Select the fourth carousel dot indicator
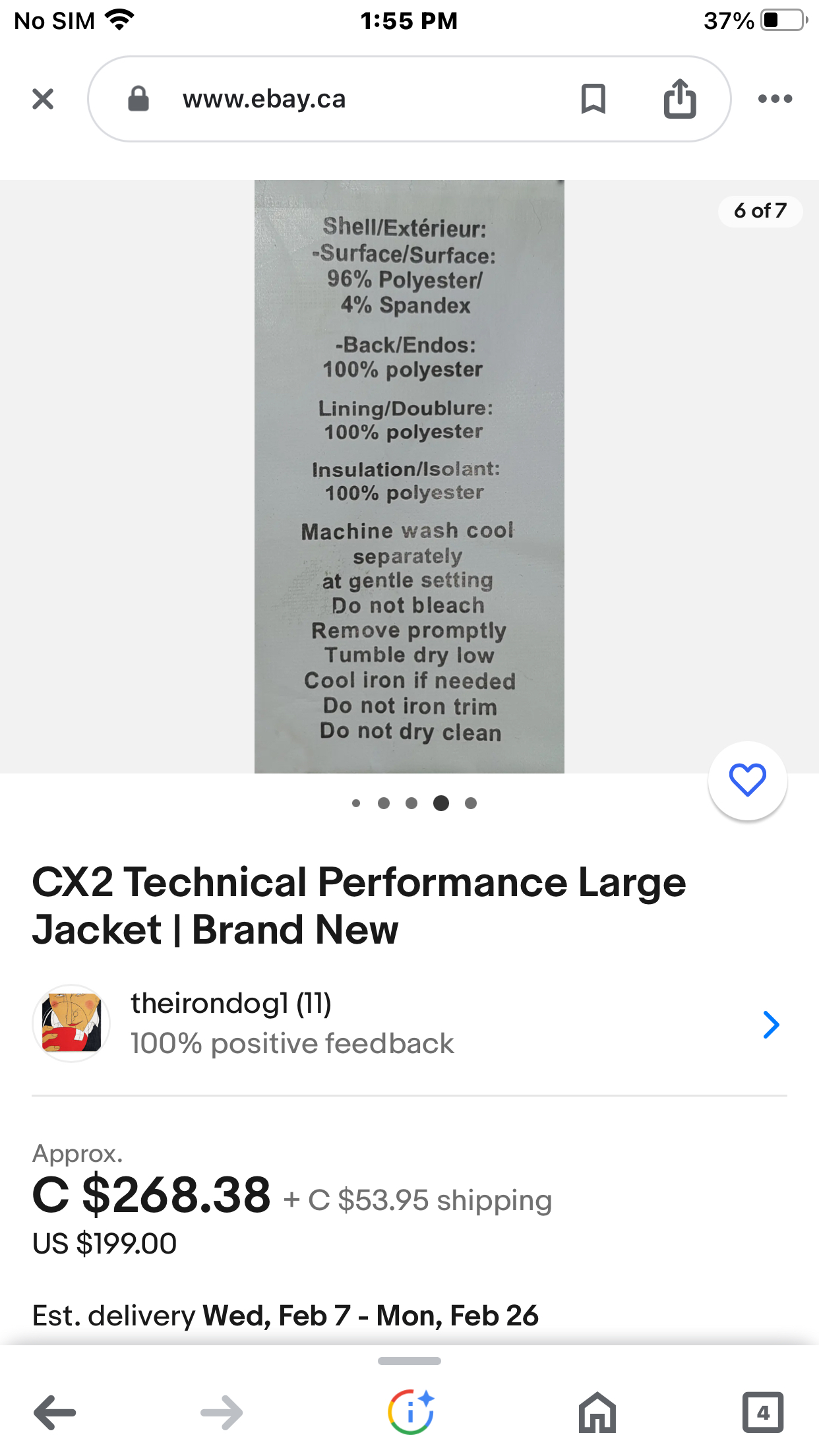Viewport: 819px width, 1456px height. 442,803
